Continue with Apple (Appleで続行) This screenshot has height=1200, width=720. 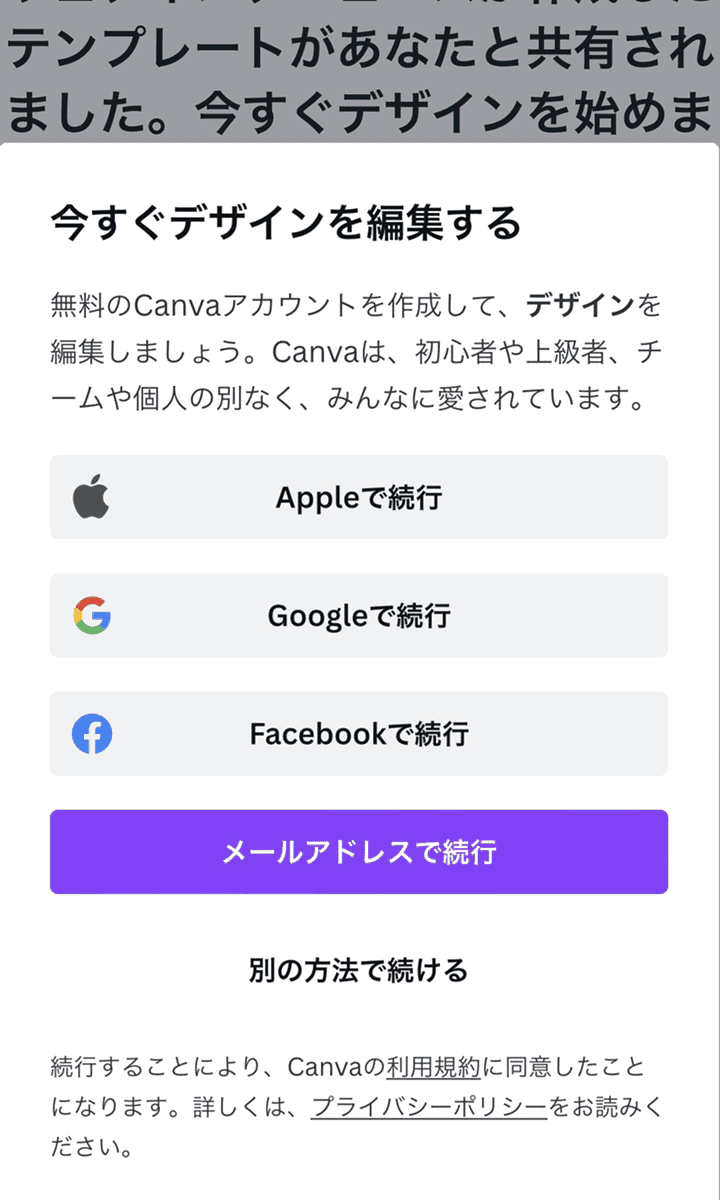coord(359,498)
